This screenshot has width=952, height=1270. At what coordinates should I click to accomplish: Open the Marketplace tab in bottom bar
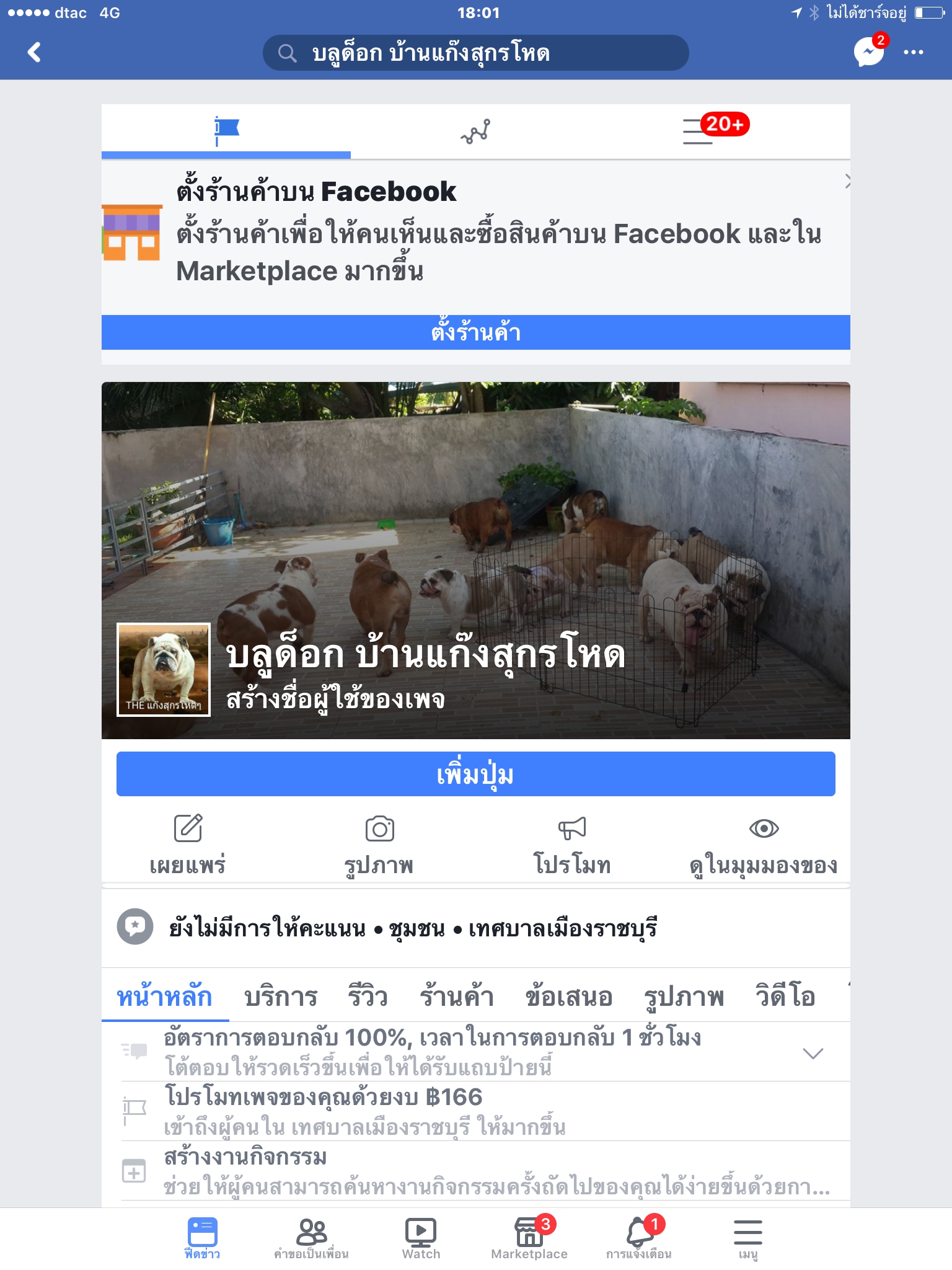[529, 1237]
